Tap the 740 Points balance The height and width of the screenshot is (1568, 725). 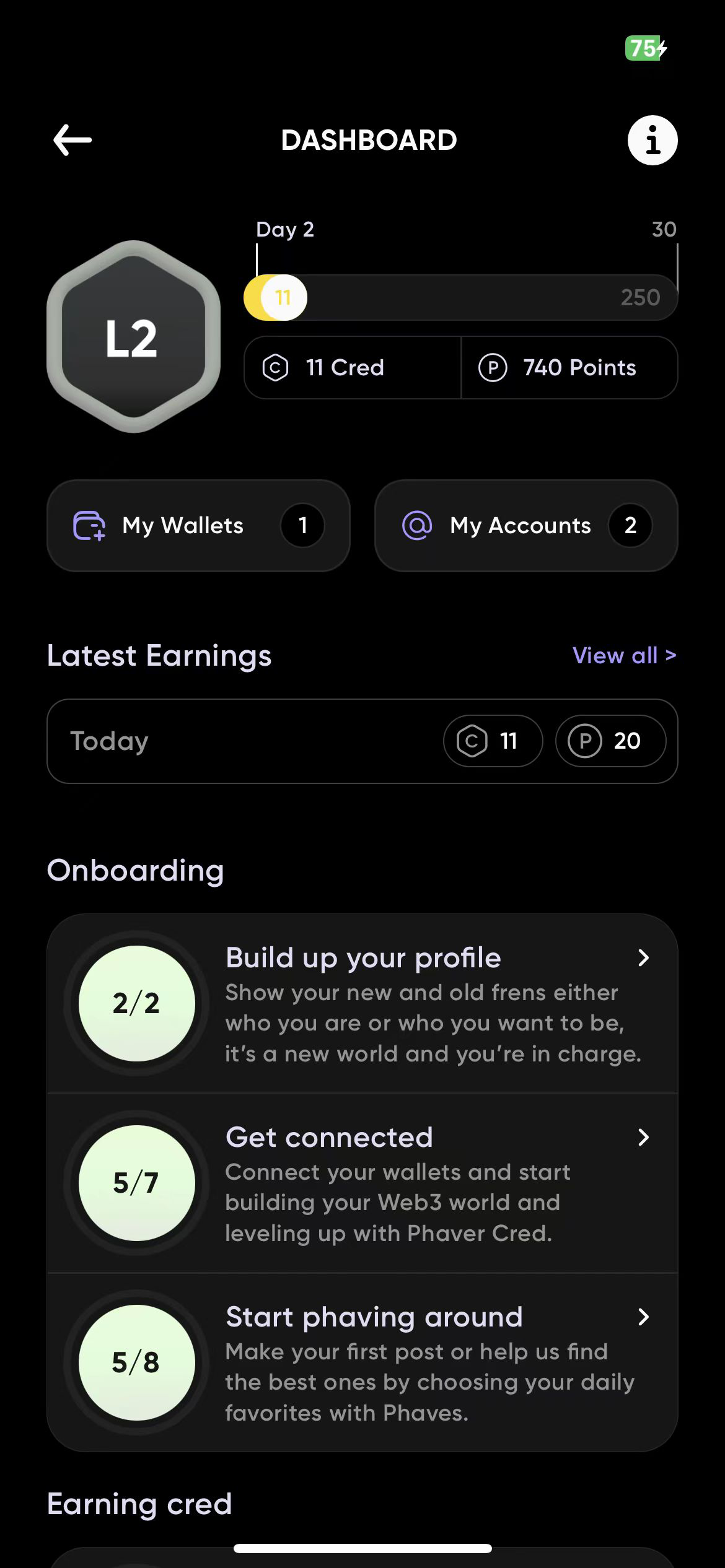[x=569, y=368]
